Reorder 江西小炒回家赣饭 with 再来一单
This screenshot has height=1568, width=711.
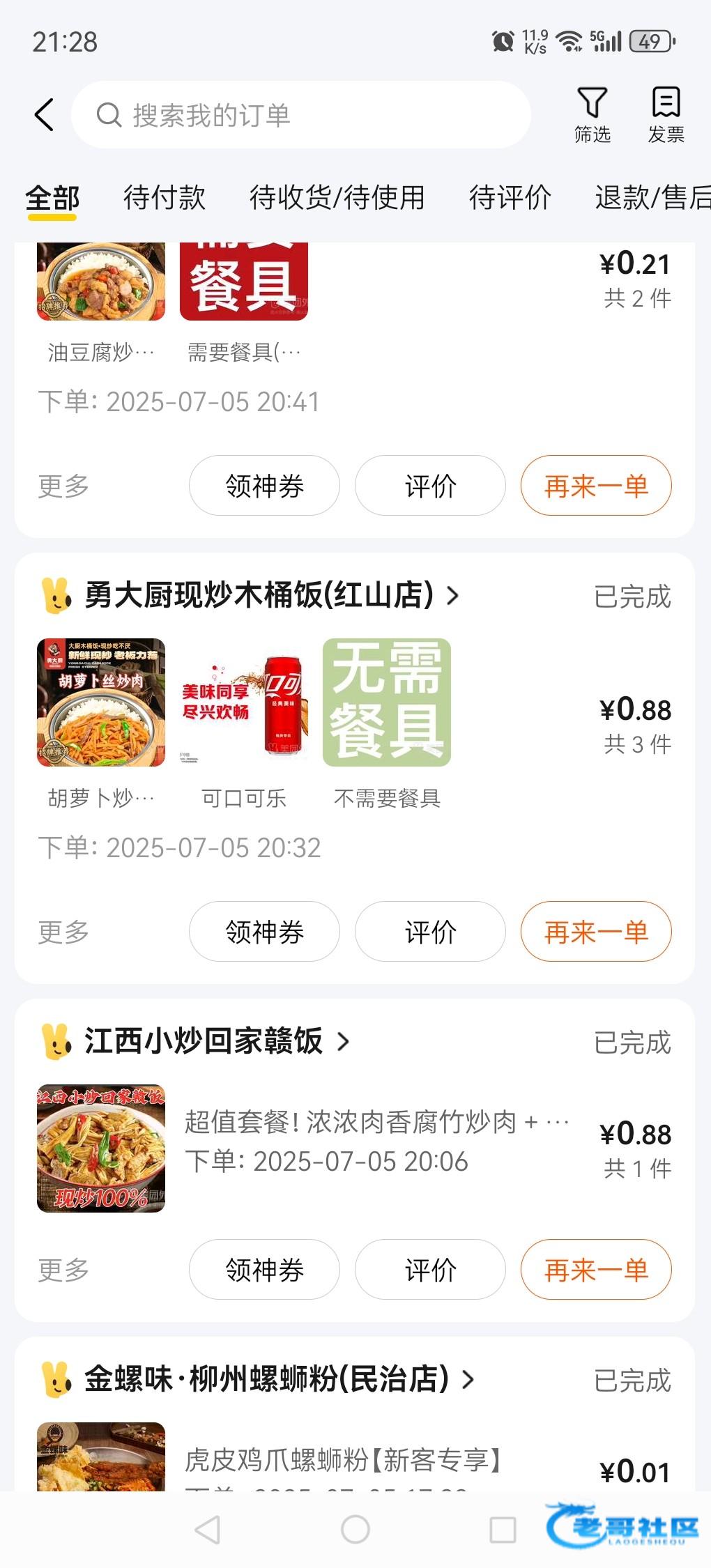(x=596, y=1270)
